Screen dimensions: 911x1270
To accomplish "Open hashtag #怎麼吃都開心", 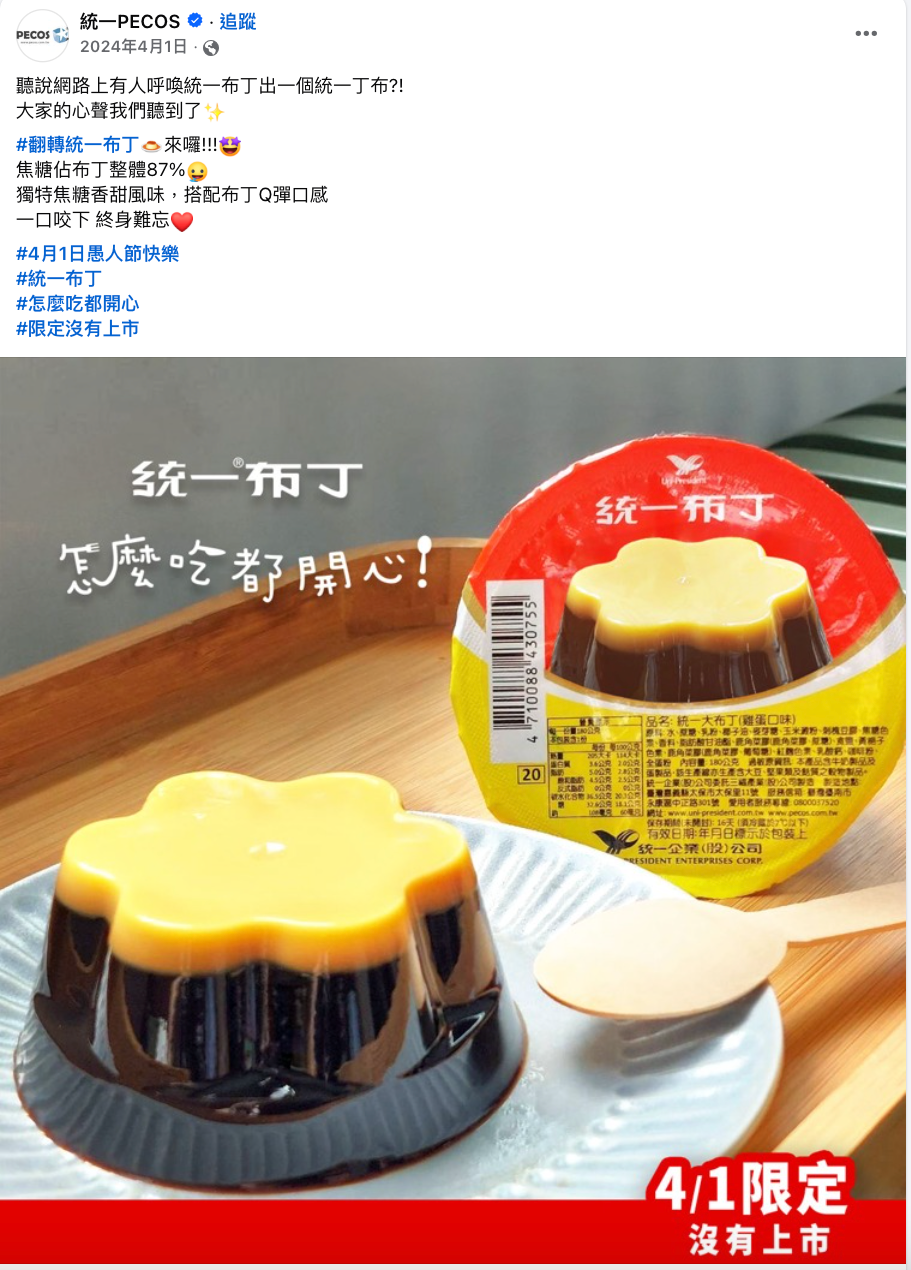I will (x=78, y=303).
